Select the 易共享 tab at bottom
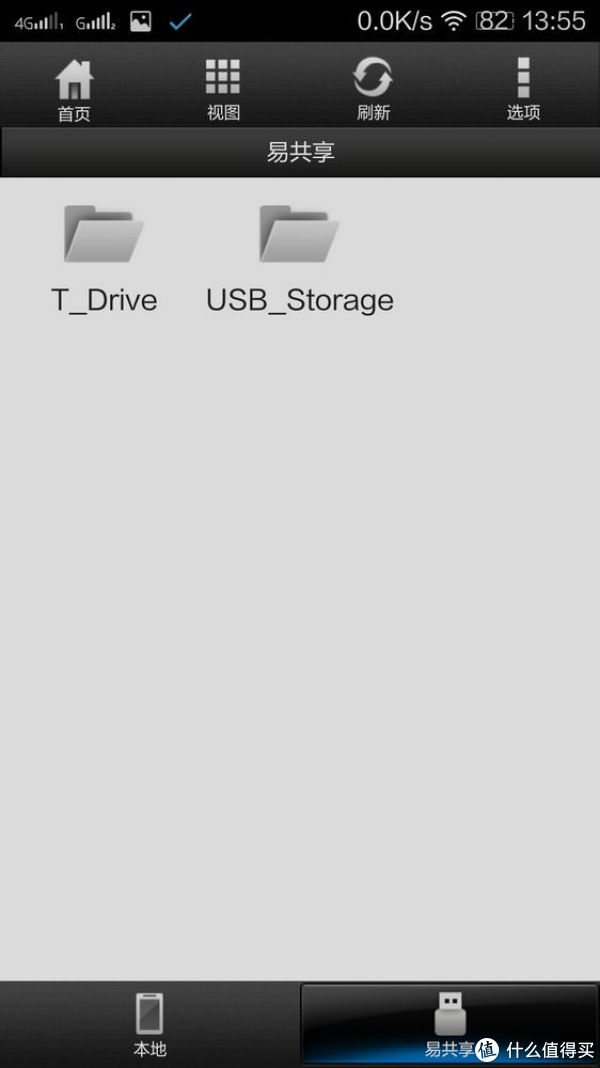This screenshot has width=600, height=1068. 450,1024
